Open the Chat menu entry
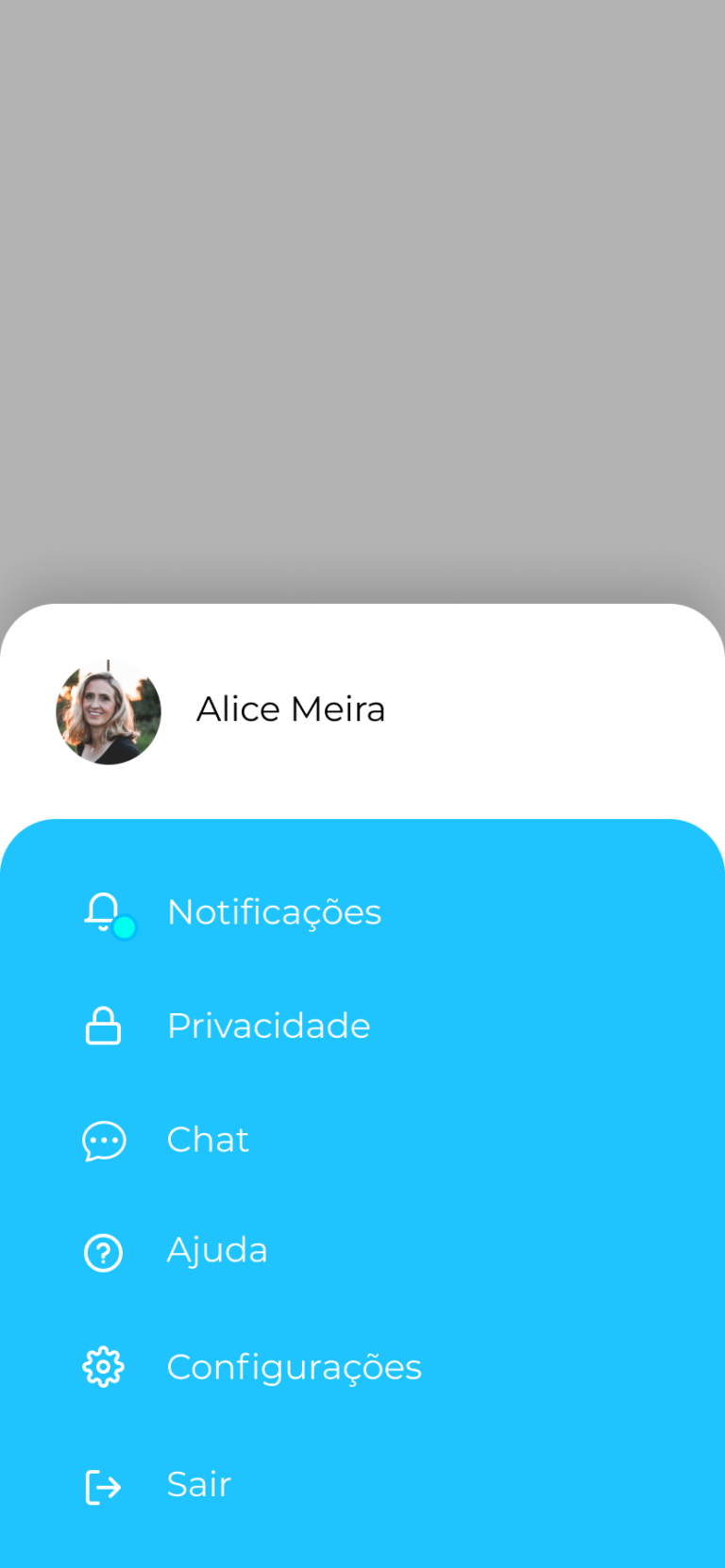Viewport: 725px width, 1568px height. tap(208, 1140)
